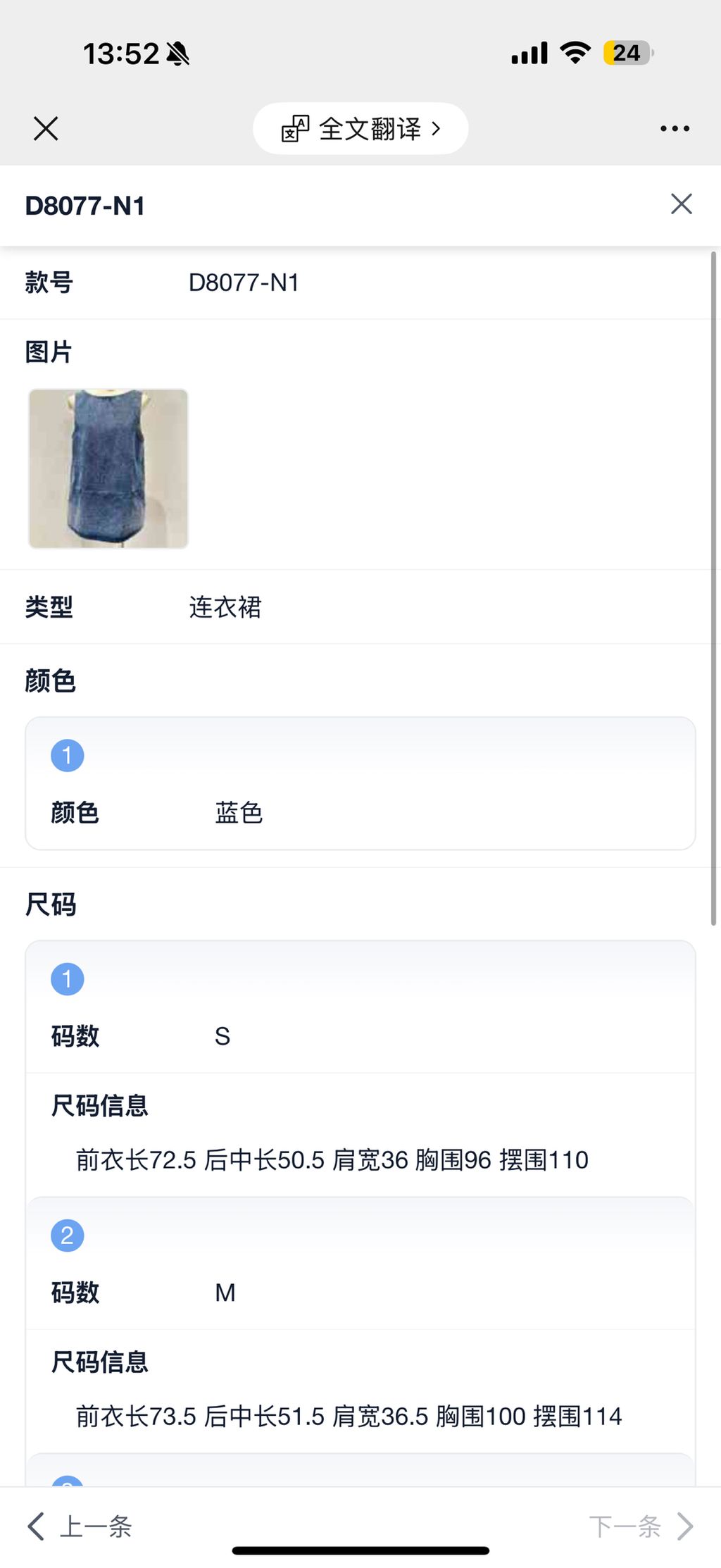Expand the 全文翻译 chevron arrow

pos(438,128)
